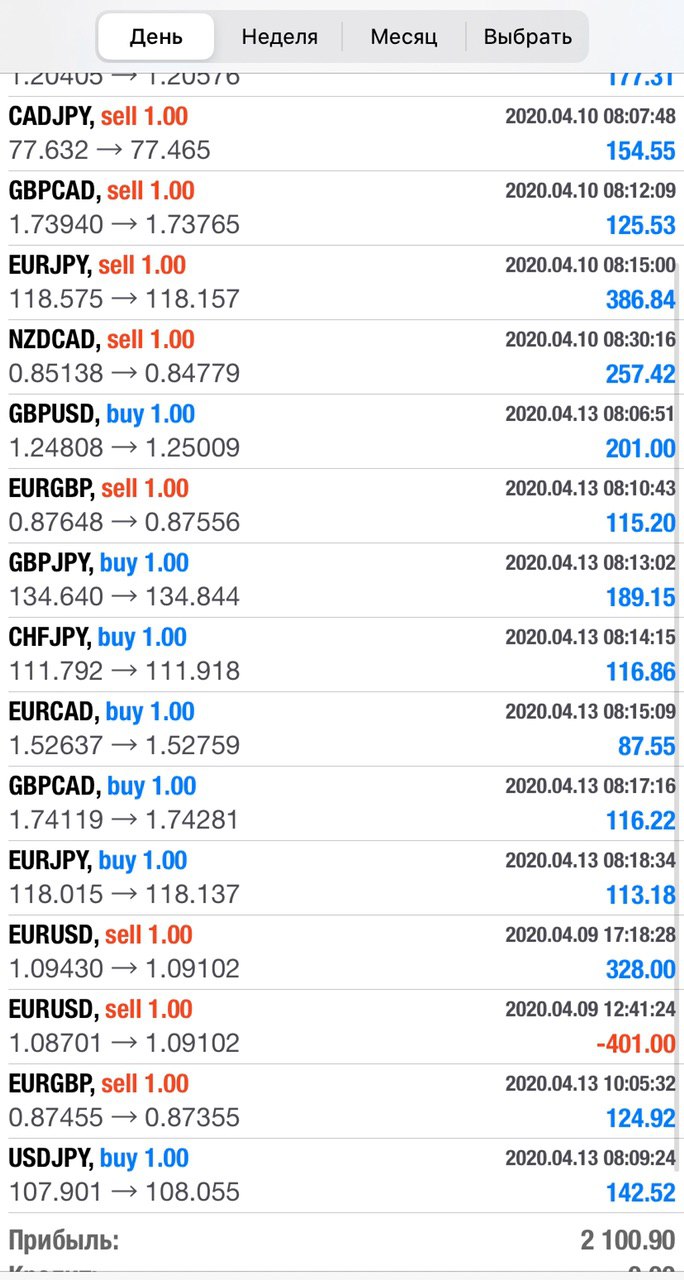Open the Выбрать custom period option
684x1280 pixels.
[527, 38]
